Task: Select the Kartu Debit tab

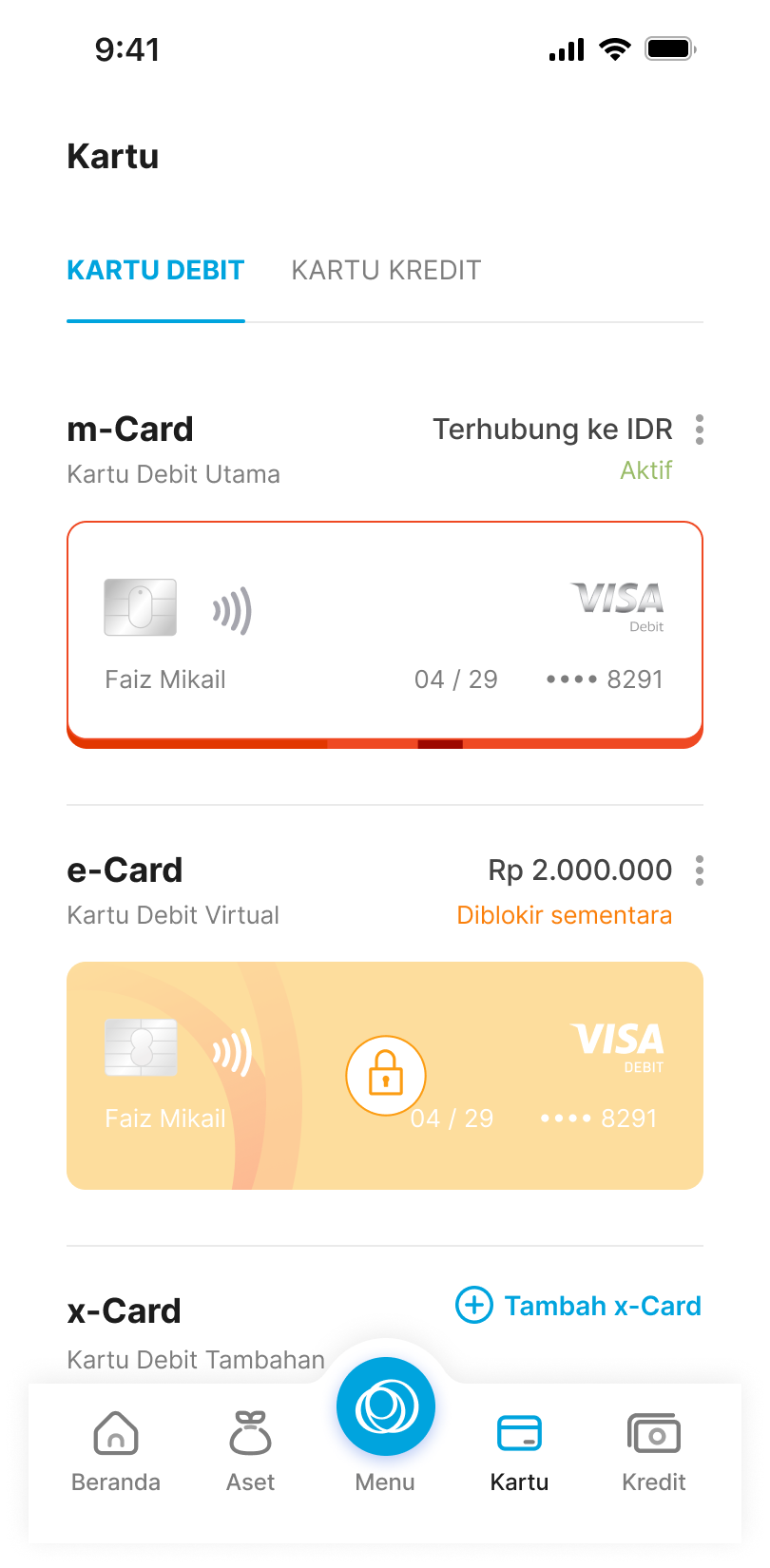Action: coord(156,271)
